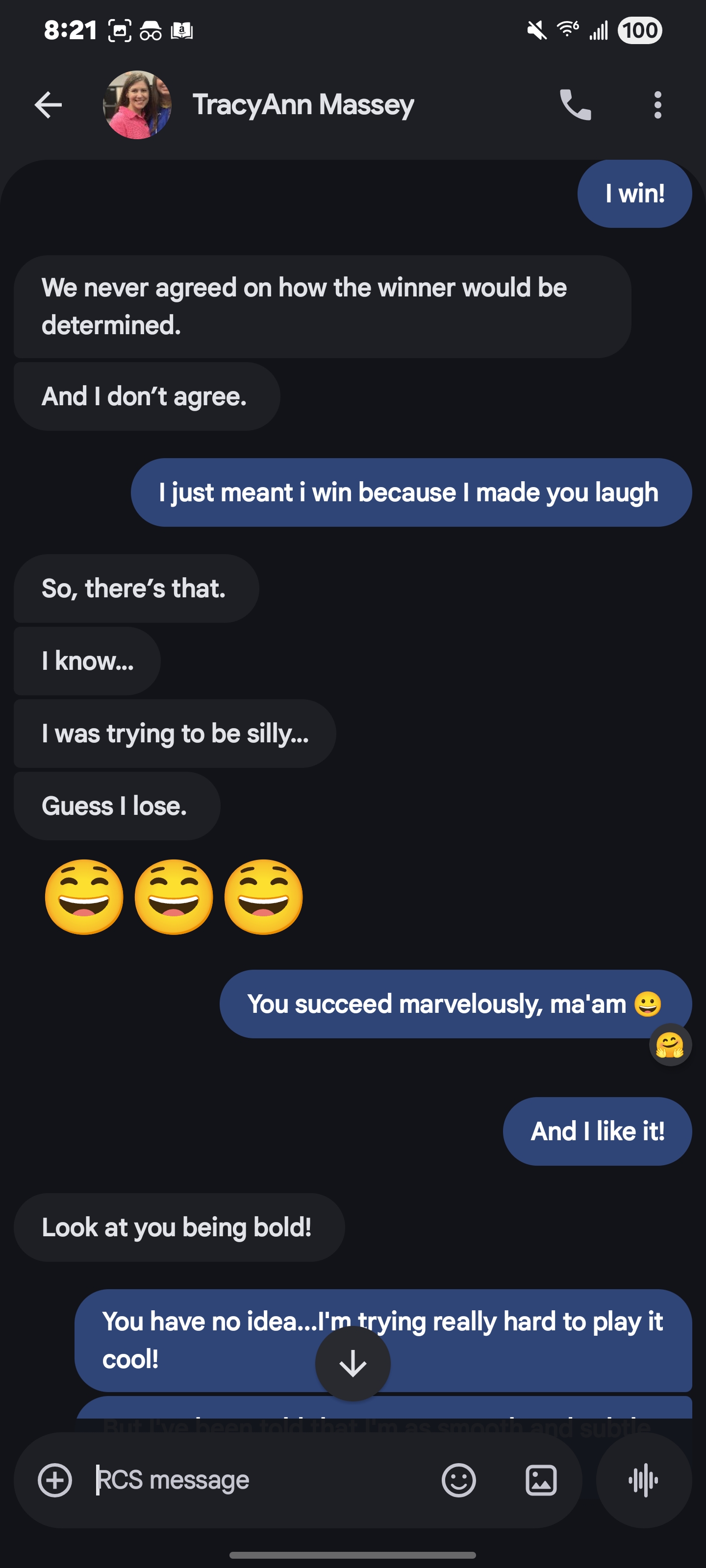This screenshot has height=1568, width=706.
Task: Open the overflow menu
Action: tap(657, 105)
